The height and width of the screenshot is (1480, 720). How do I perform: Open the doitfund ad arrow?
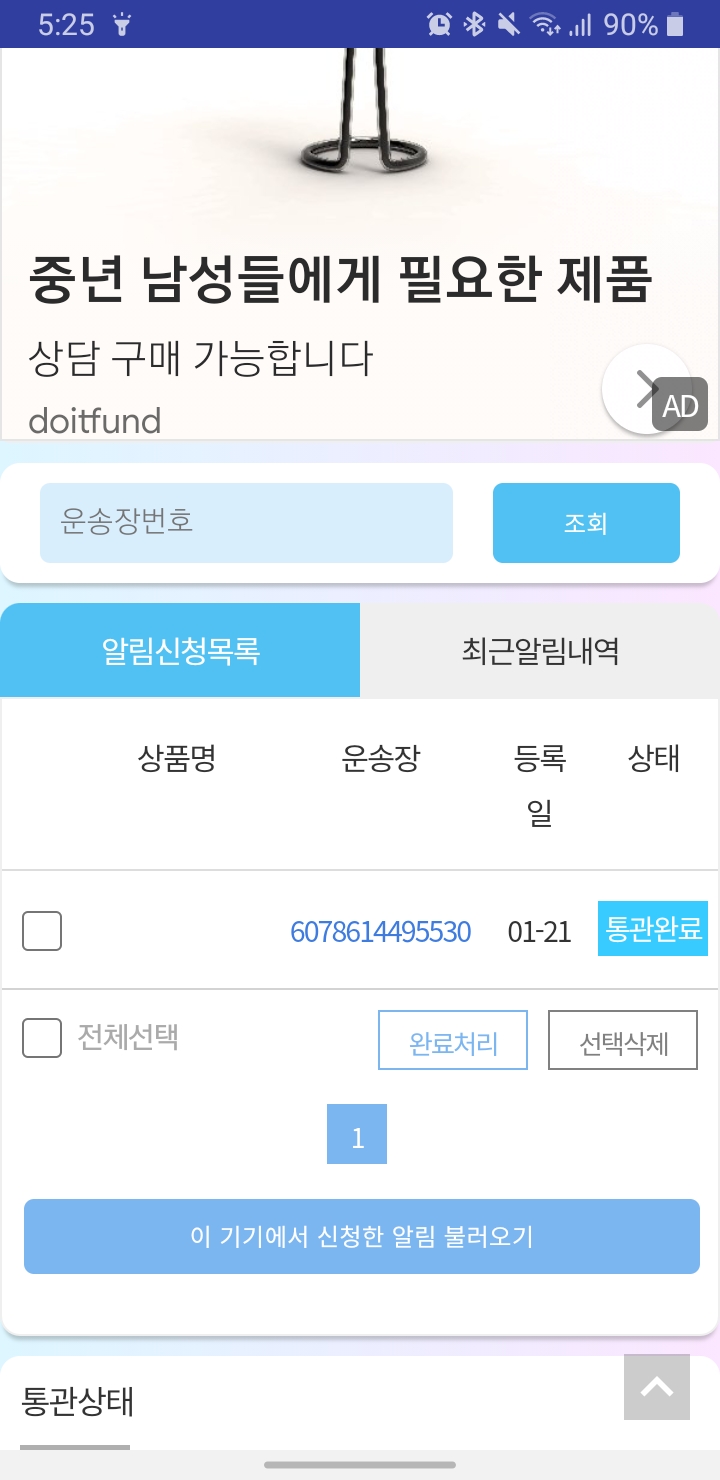643,389
